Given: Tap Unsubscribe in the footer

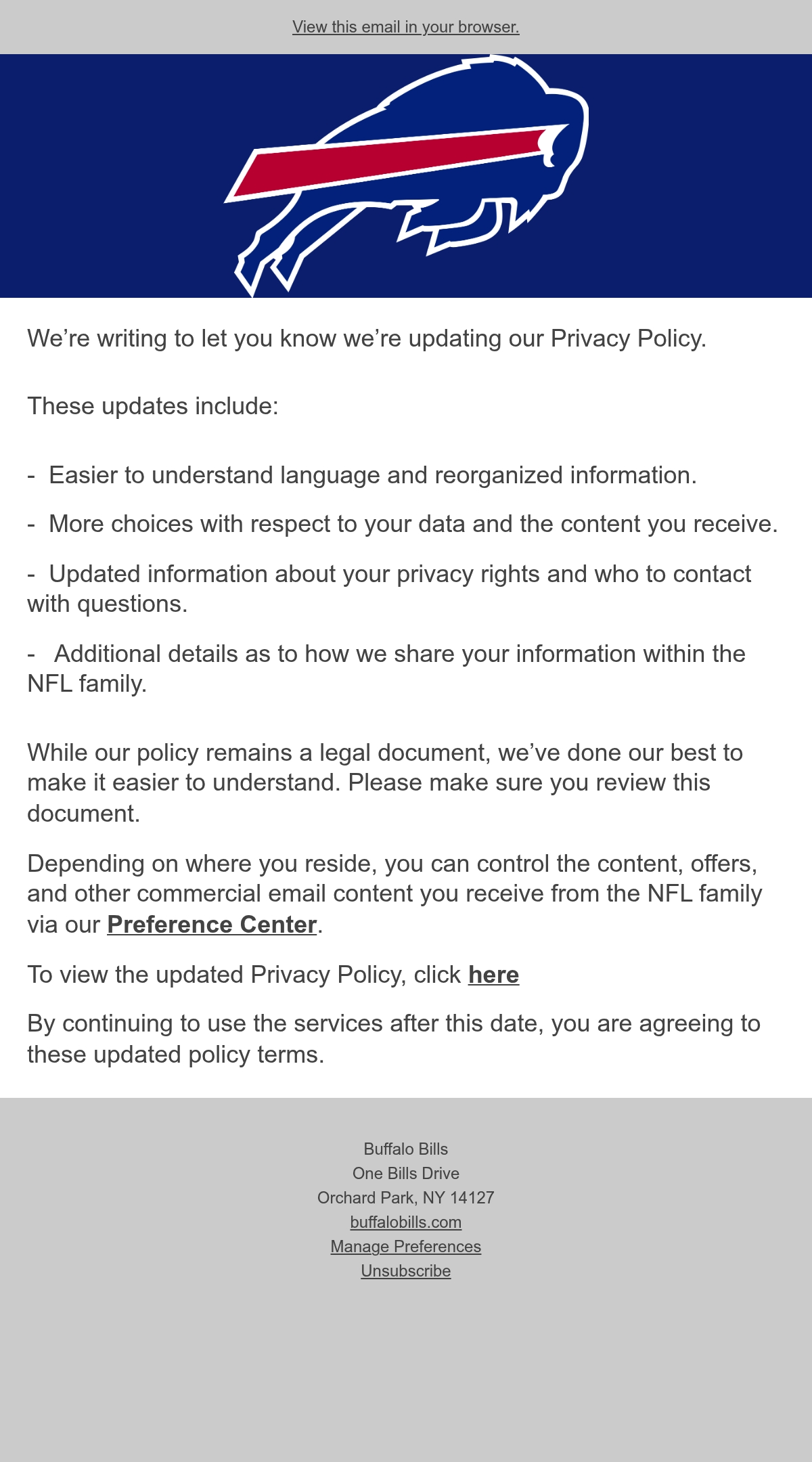Looking at the screenshot, I should [x=406, y=1271].
